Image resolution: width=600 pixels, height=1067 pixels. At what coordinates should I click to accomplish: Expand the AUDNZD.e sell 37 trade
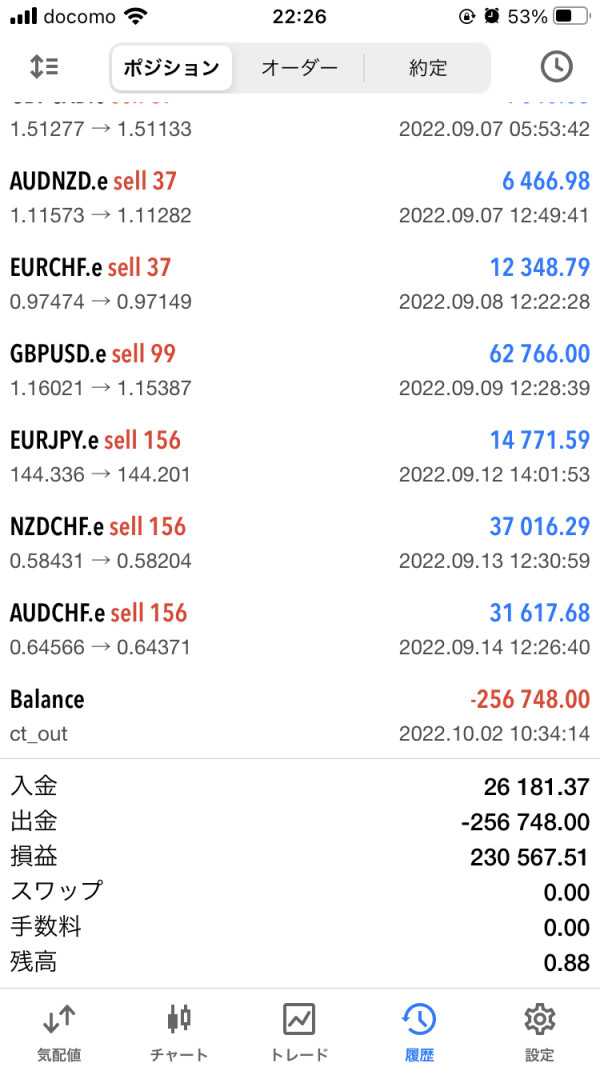[300, 197]
